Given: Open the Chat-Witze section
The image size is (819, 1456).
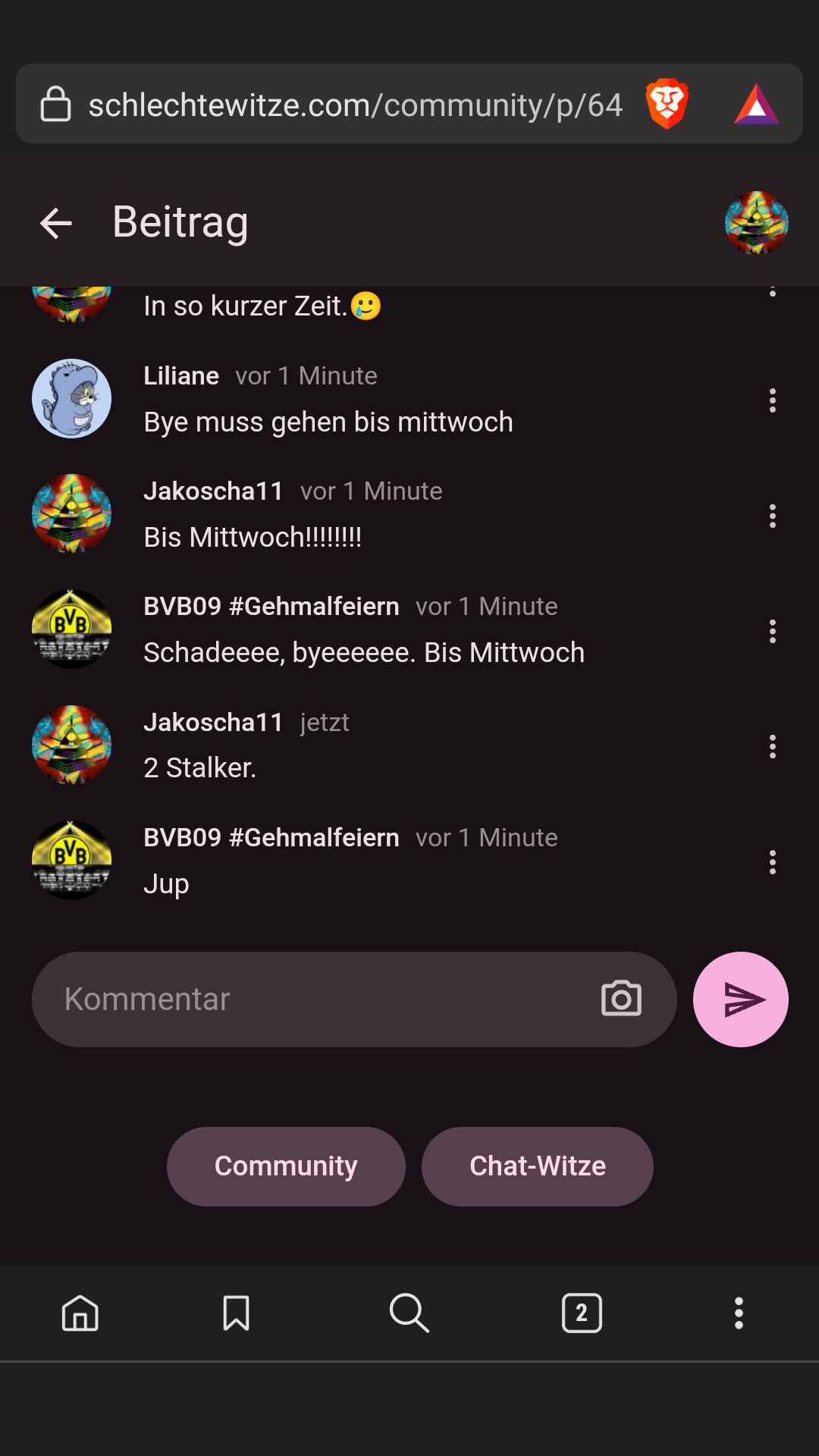Looking at the screenshot, I should click(537, 1166).
